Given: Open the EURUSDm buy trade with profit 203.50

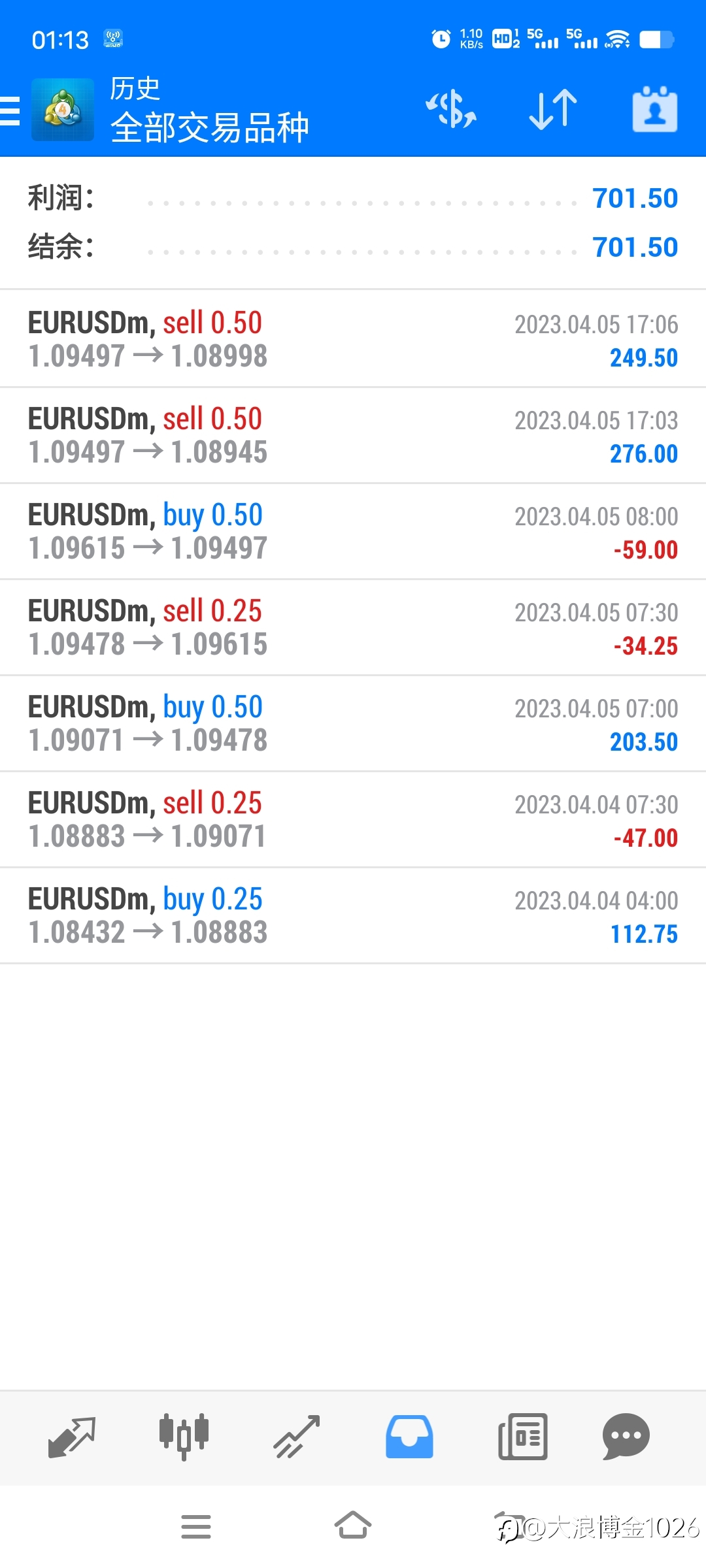Looking at the screenshot, I should [353, 724].
